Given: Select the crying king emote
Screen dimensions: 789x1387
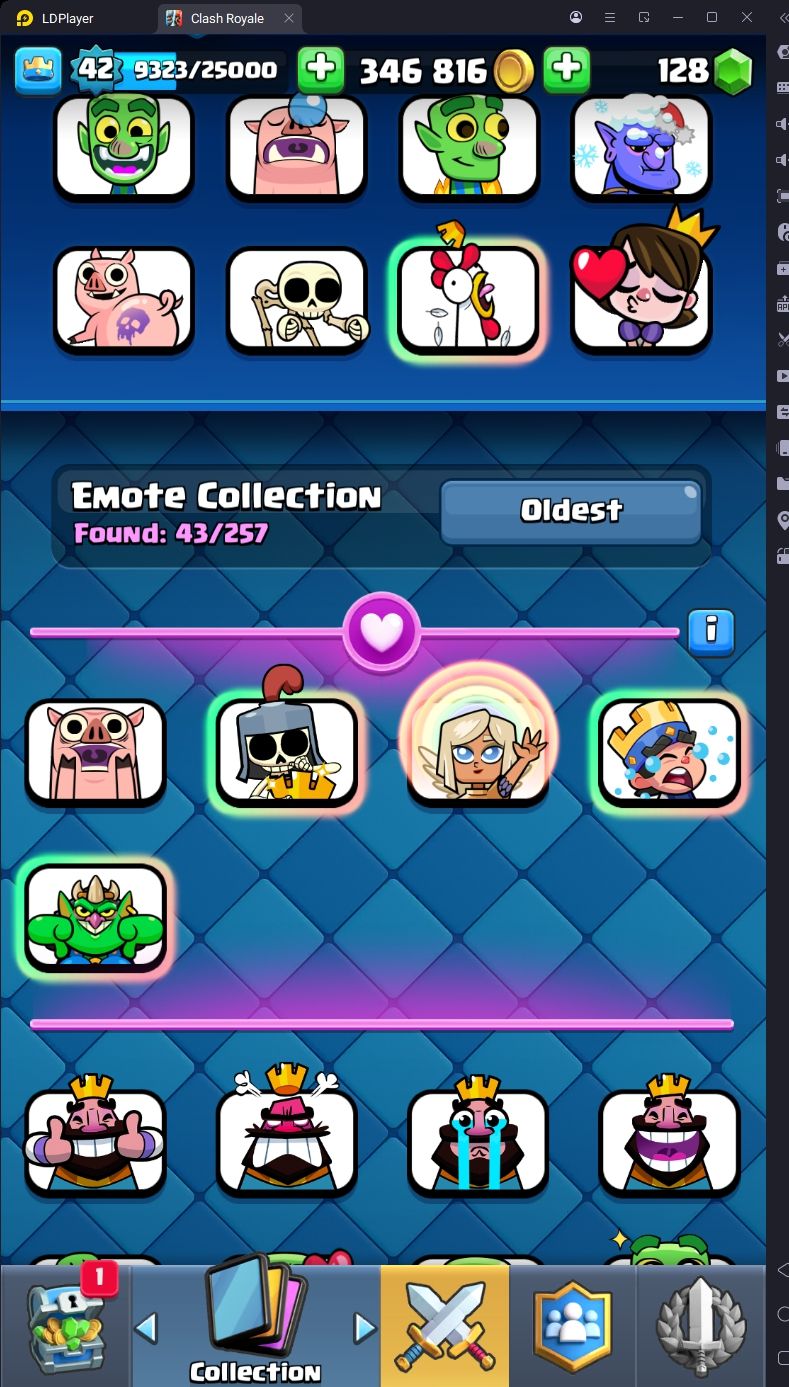Looking at the screenshot, I should coord(478,1141).
